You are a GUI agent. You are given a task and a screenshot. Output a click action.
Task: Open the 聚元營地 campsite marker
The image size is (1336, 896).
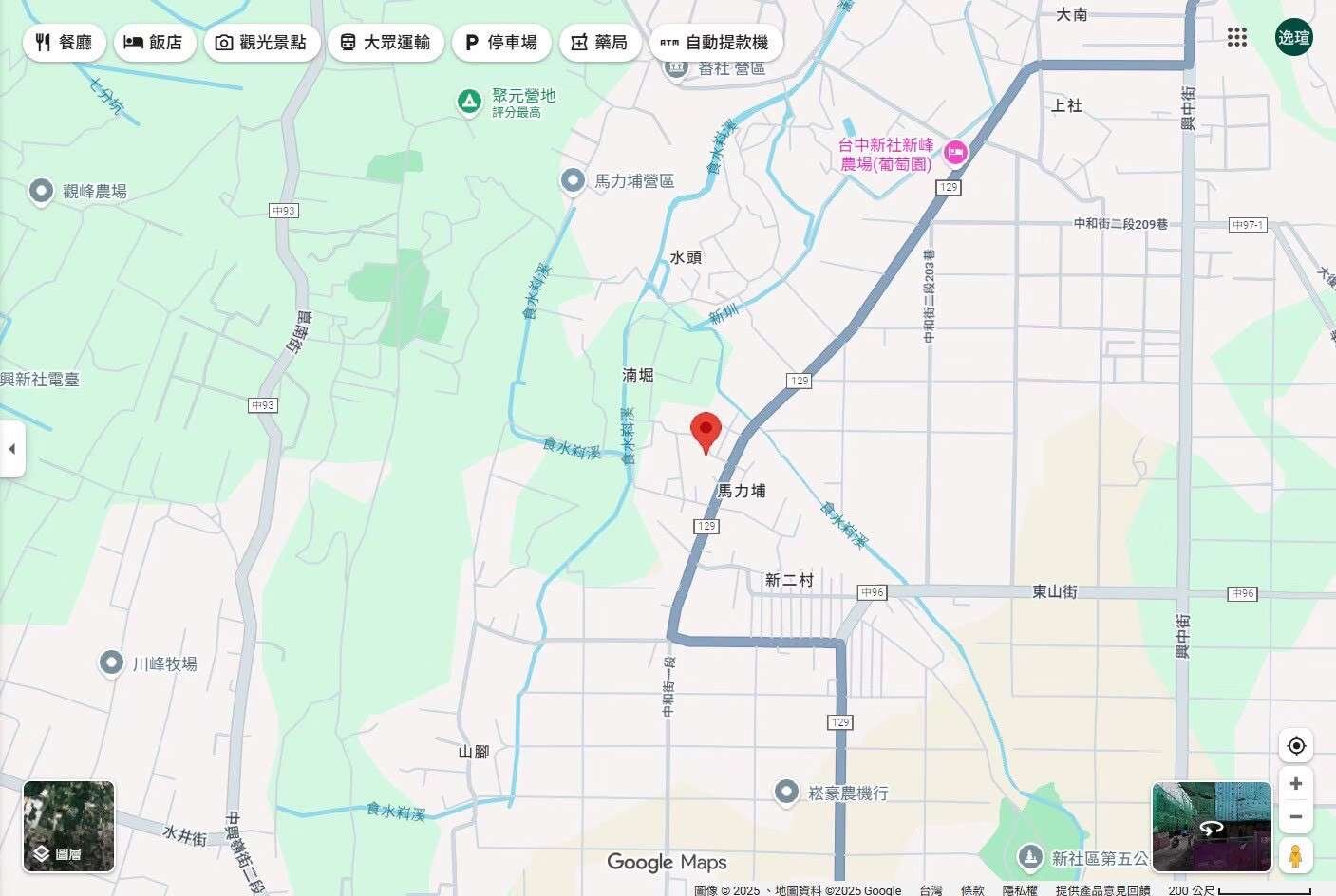pyautogui.click(x=469, y=102)
